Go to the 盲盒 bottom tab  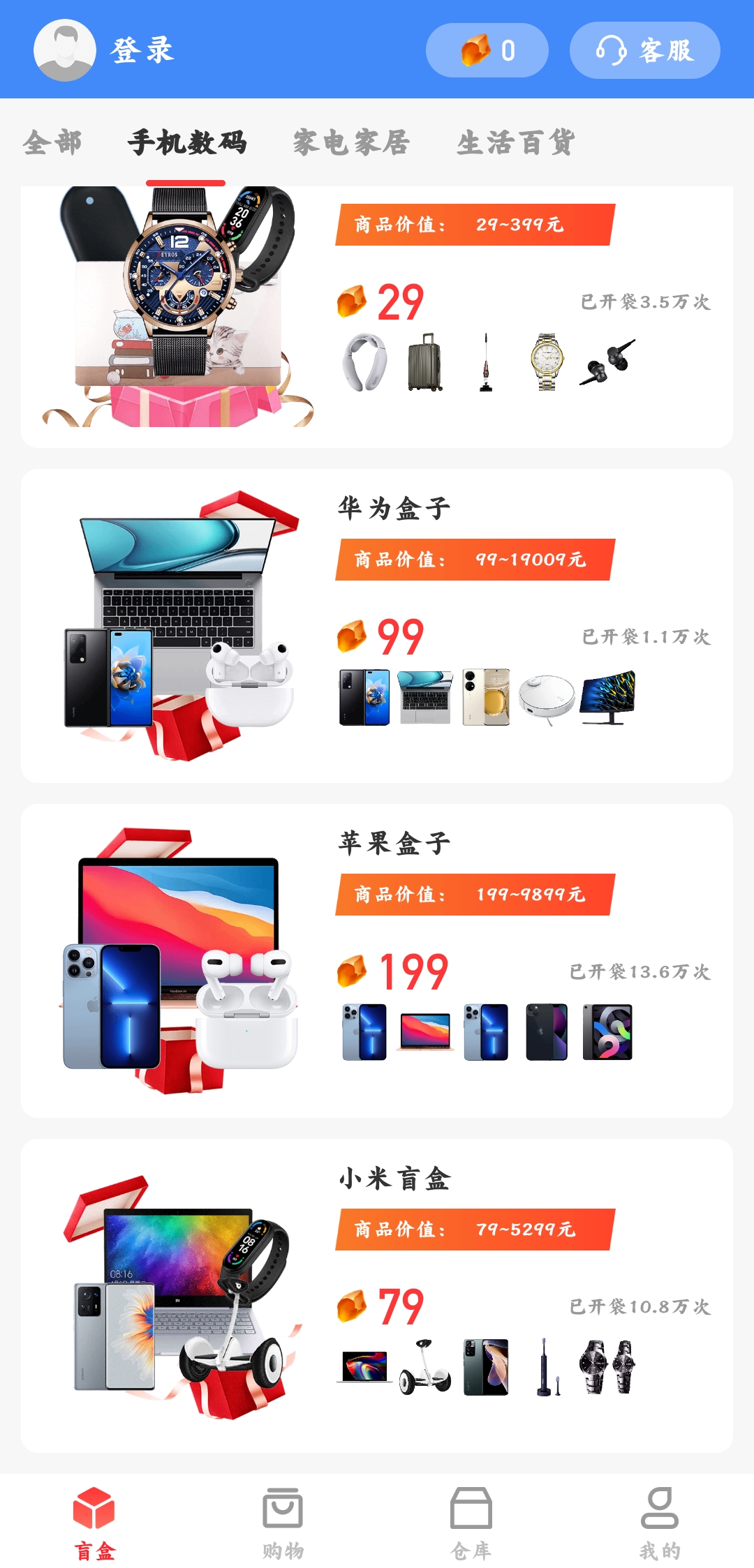click(x=94, y=1523)
